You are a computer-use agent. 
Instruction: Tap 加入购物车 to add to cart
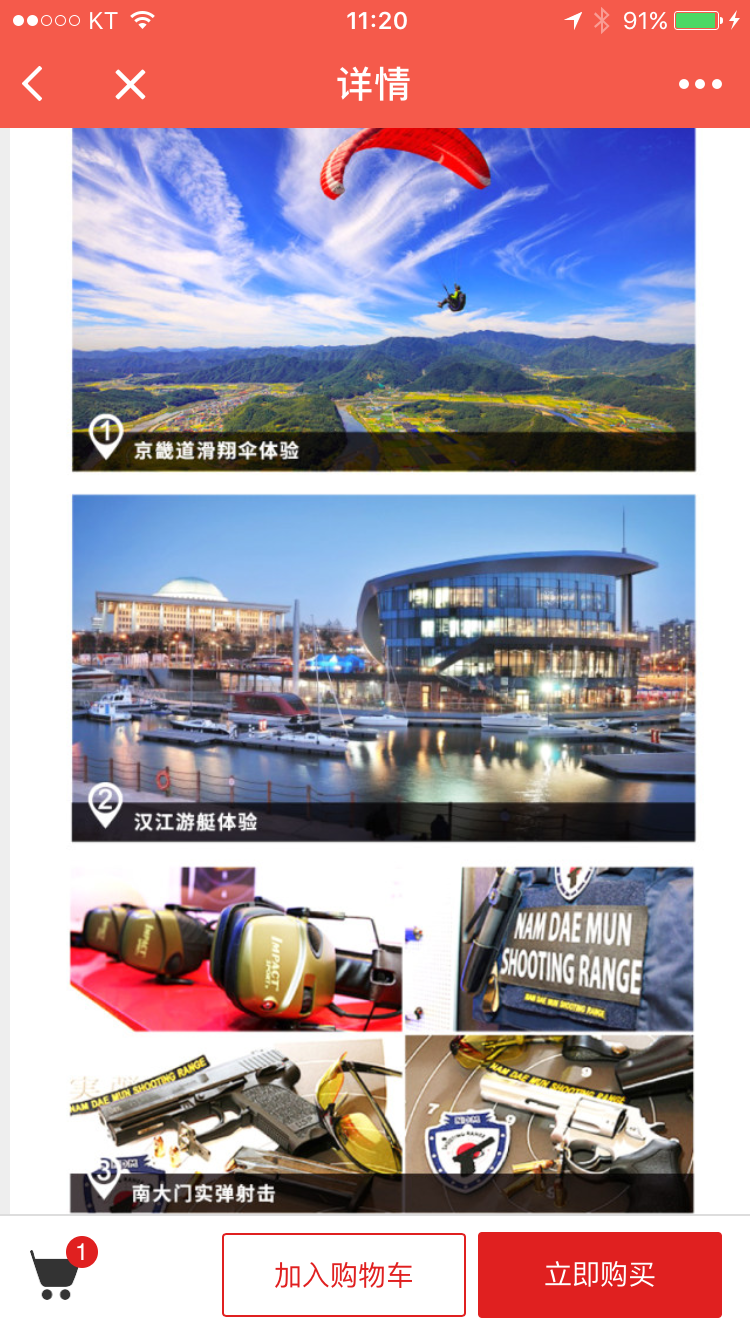(343, 1275)
